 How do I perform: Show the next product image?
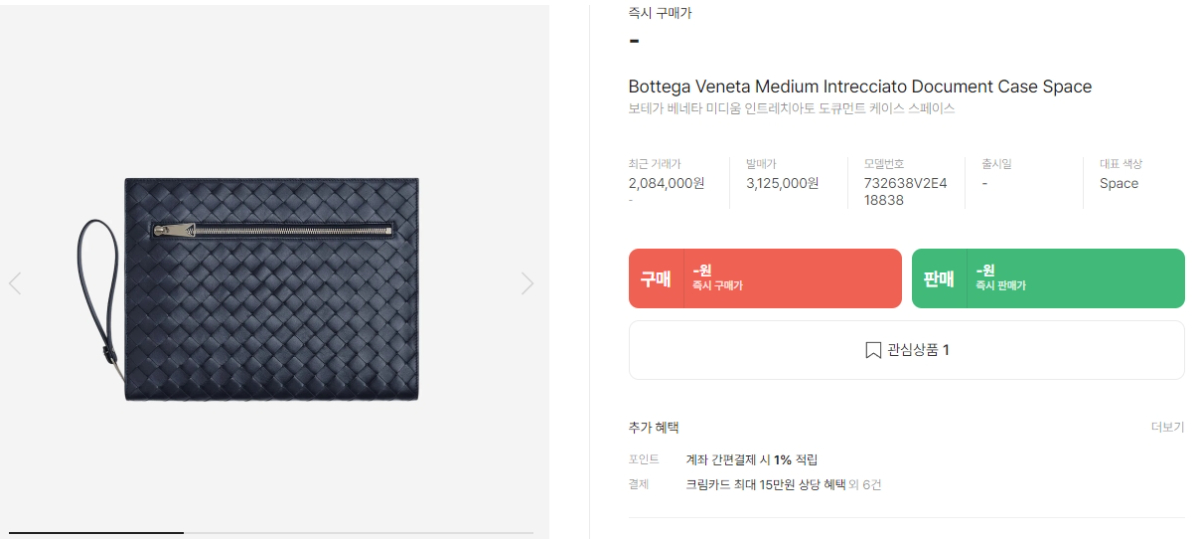[x=527, y=284]
